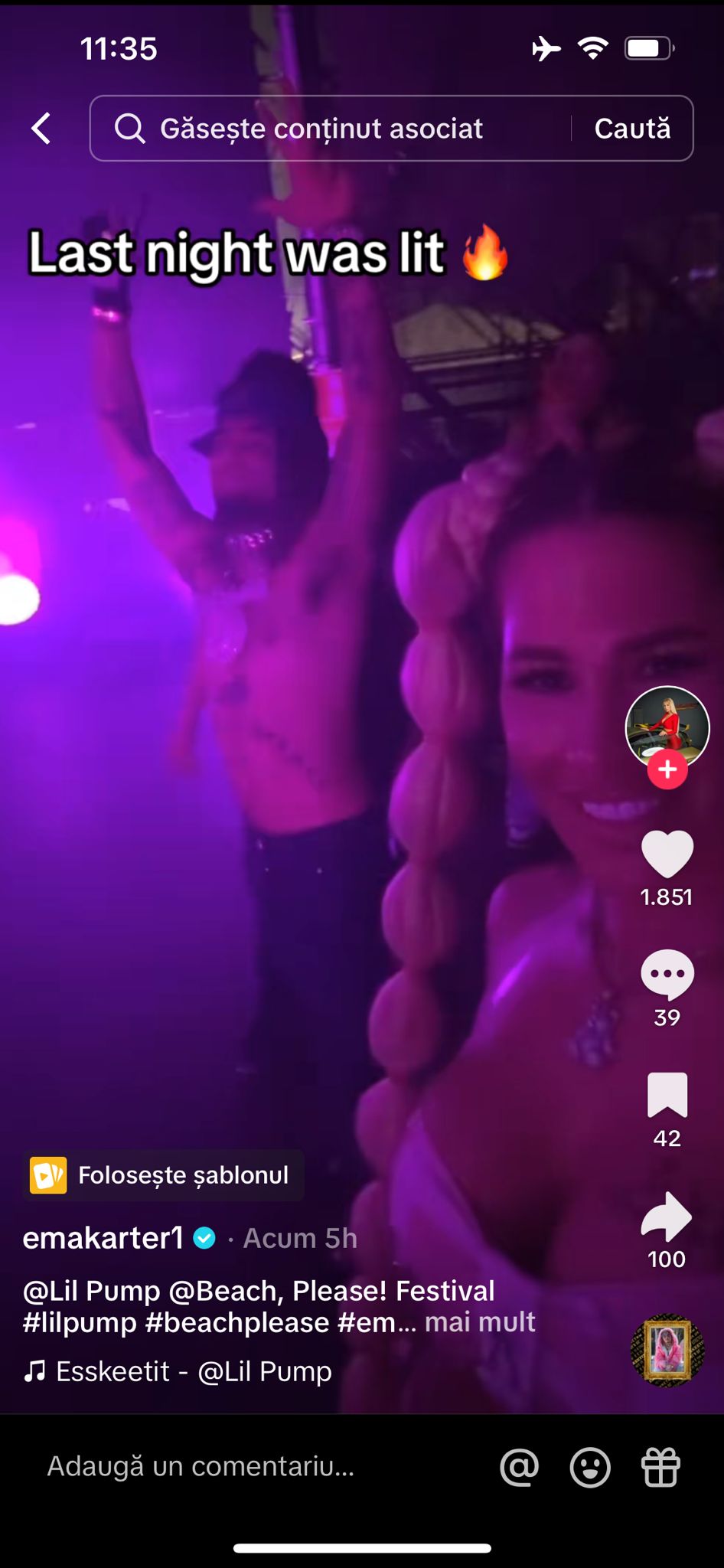
Task: Tap the 'Folosește șablonul' button
Action: 163,1175
